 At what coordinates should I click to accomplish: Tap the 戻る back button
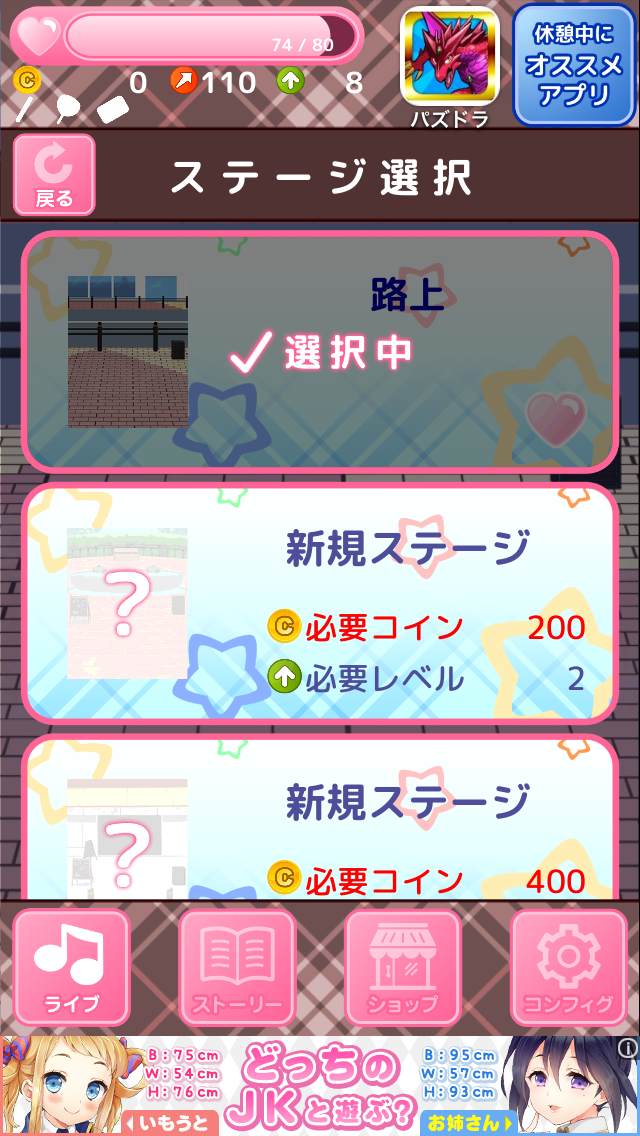pos(54,174)
